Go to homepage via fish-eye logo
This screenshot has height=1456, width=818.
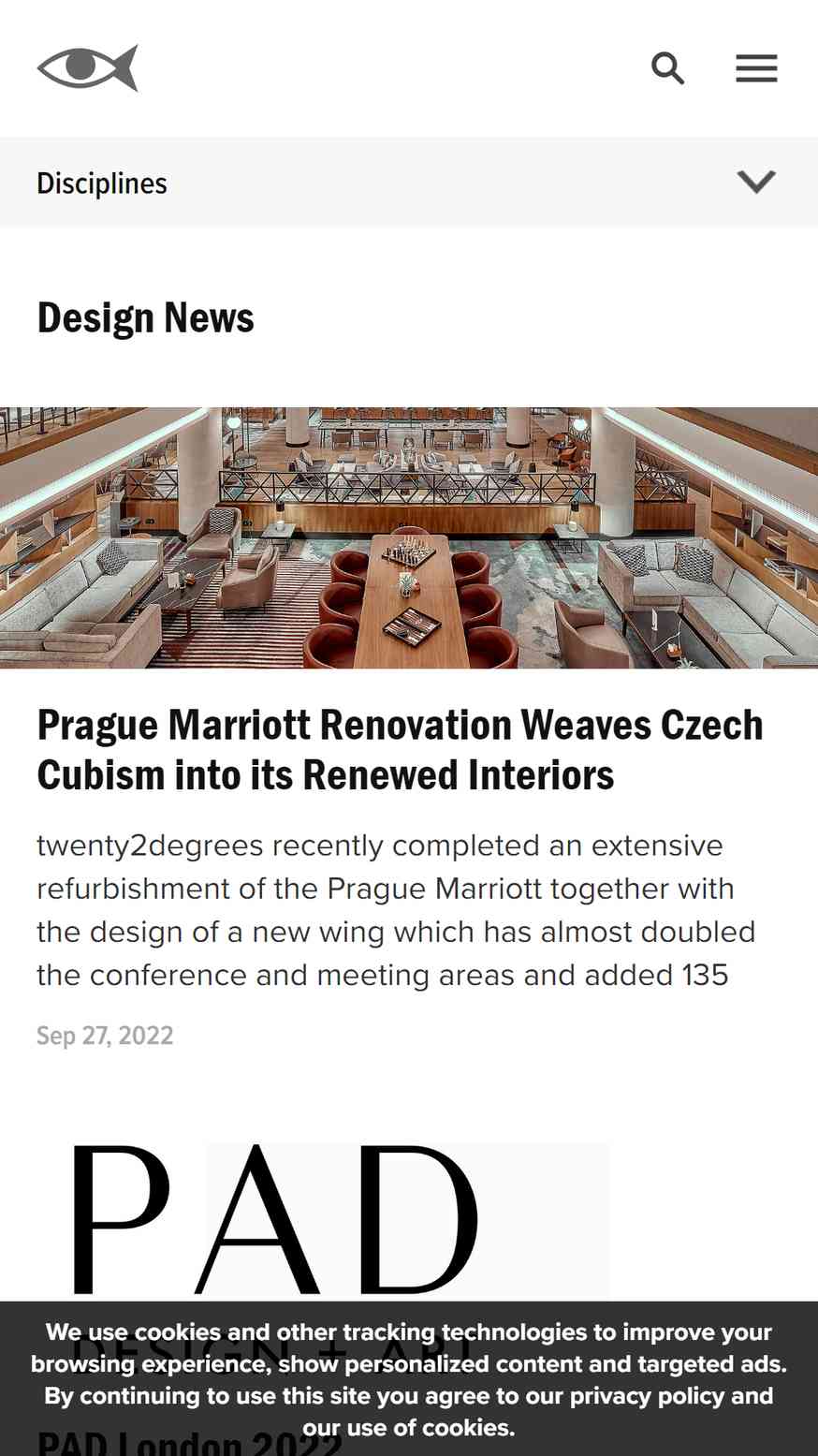point(88,68)
